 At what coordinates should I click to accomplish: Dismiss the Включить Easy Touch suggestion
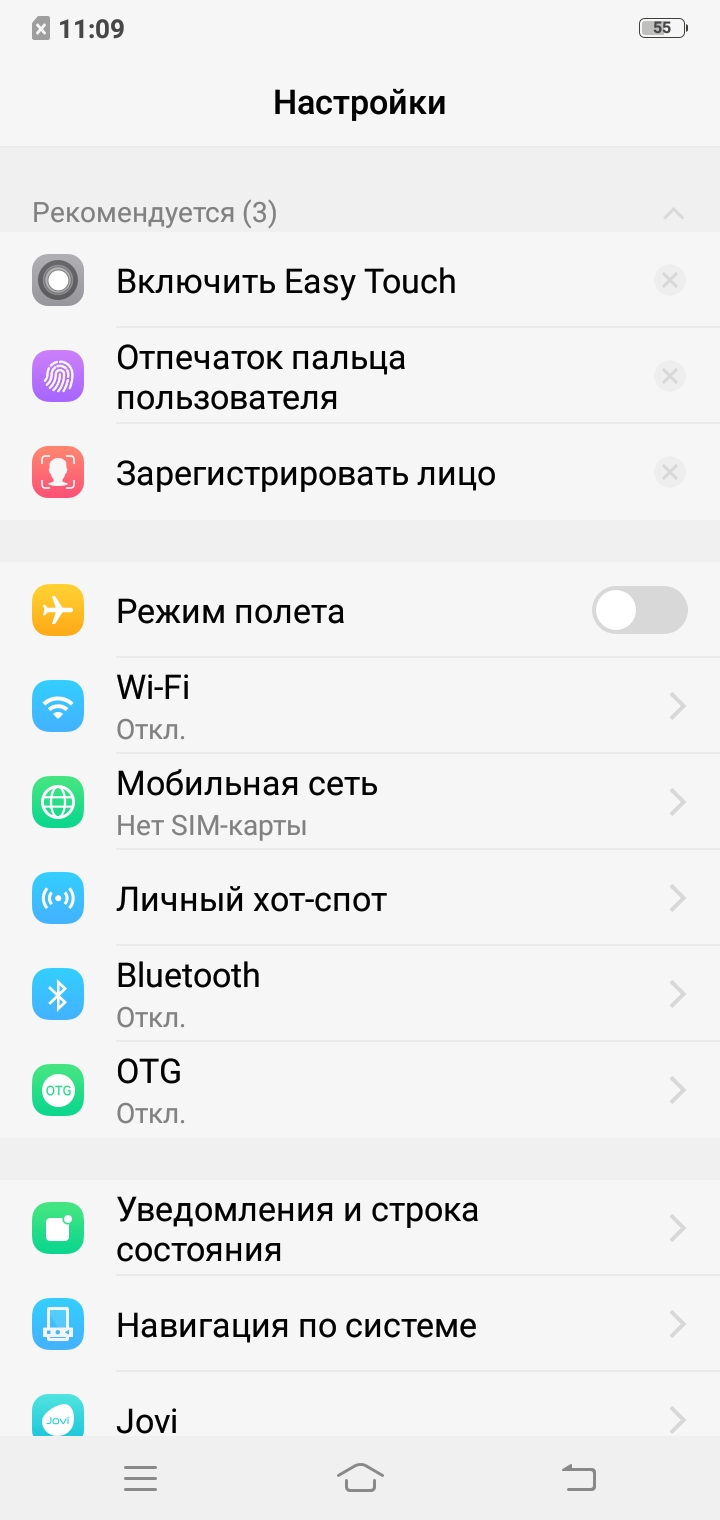click(x=669, y=281)
